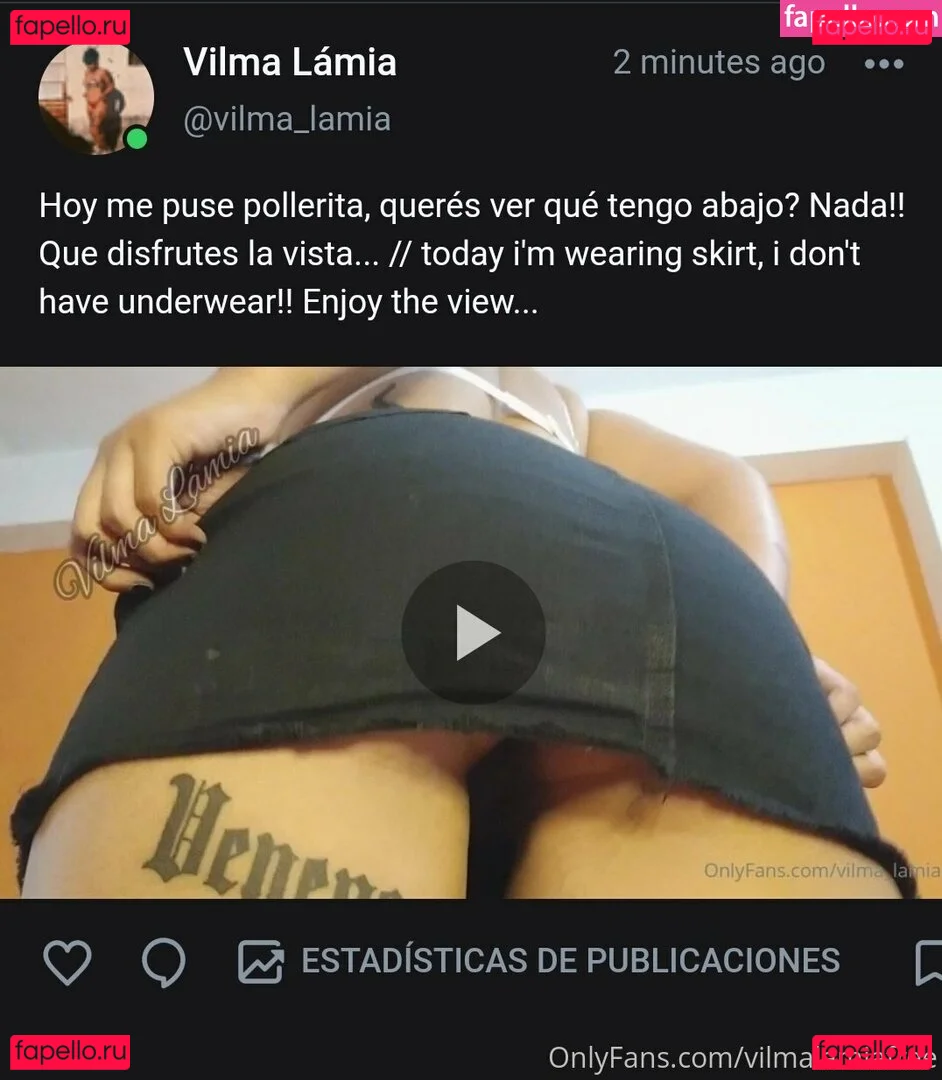Open comments with the speech bubble icon

click(x=166, y=961)
